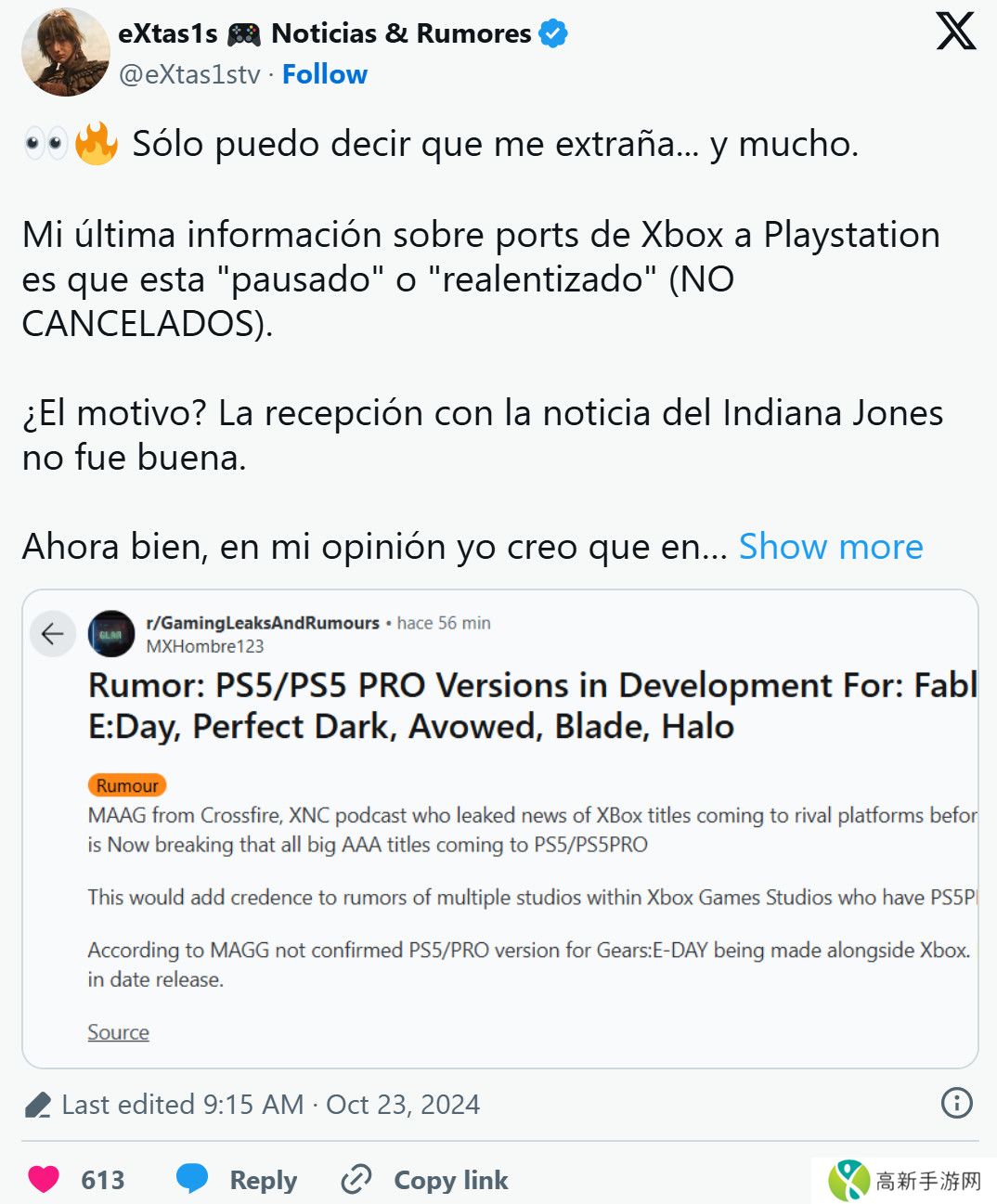Follow the eXtas1s account
This screenshot has width=997, height=1204.
324,74
